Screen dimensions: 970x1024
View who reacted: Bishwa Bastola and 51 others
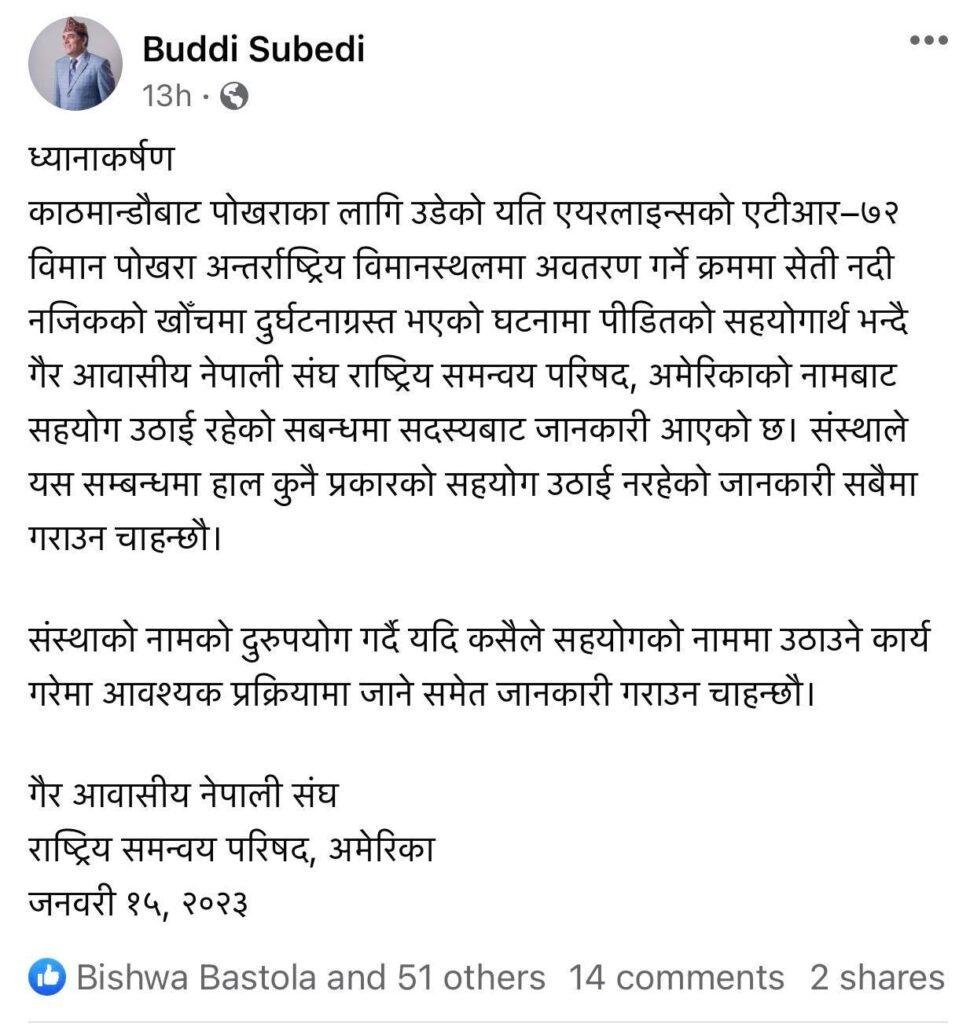pyautogui.click(x=310, y=976)
